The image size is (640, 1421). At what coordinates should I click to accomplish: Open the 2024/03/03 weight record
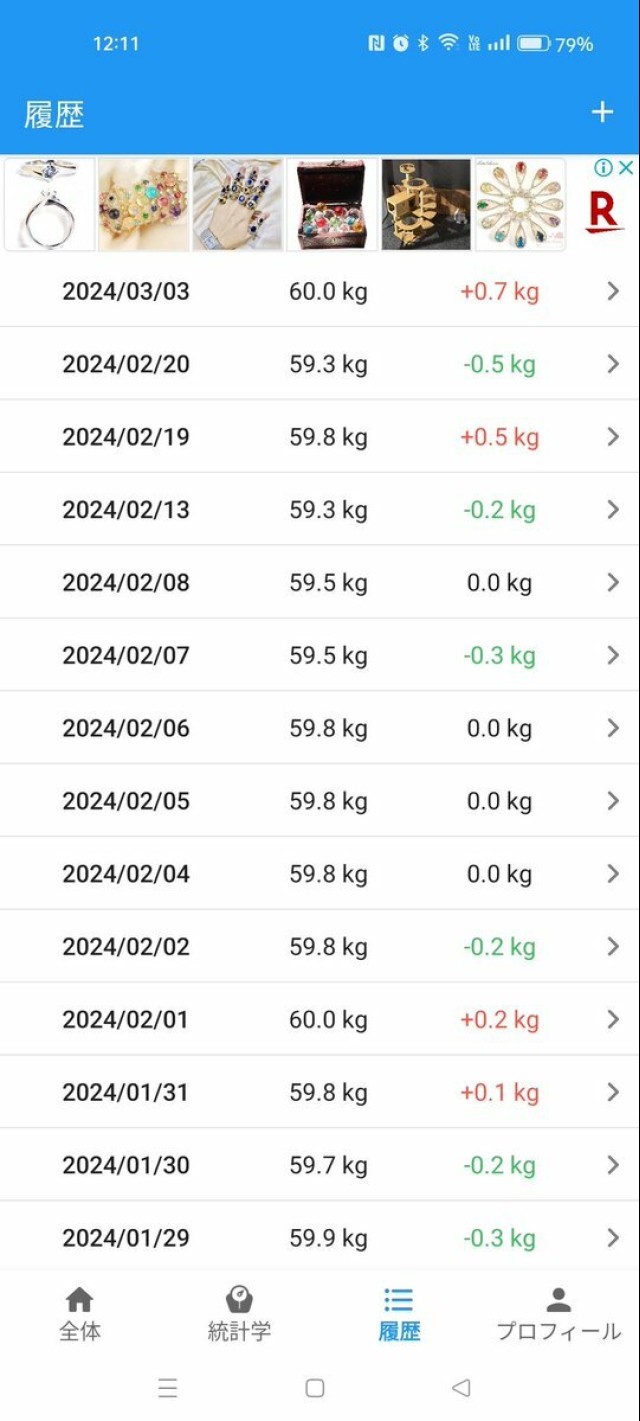pyautogui.click(x=320, y=291)
